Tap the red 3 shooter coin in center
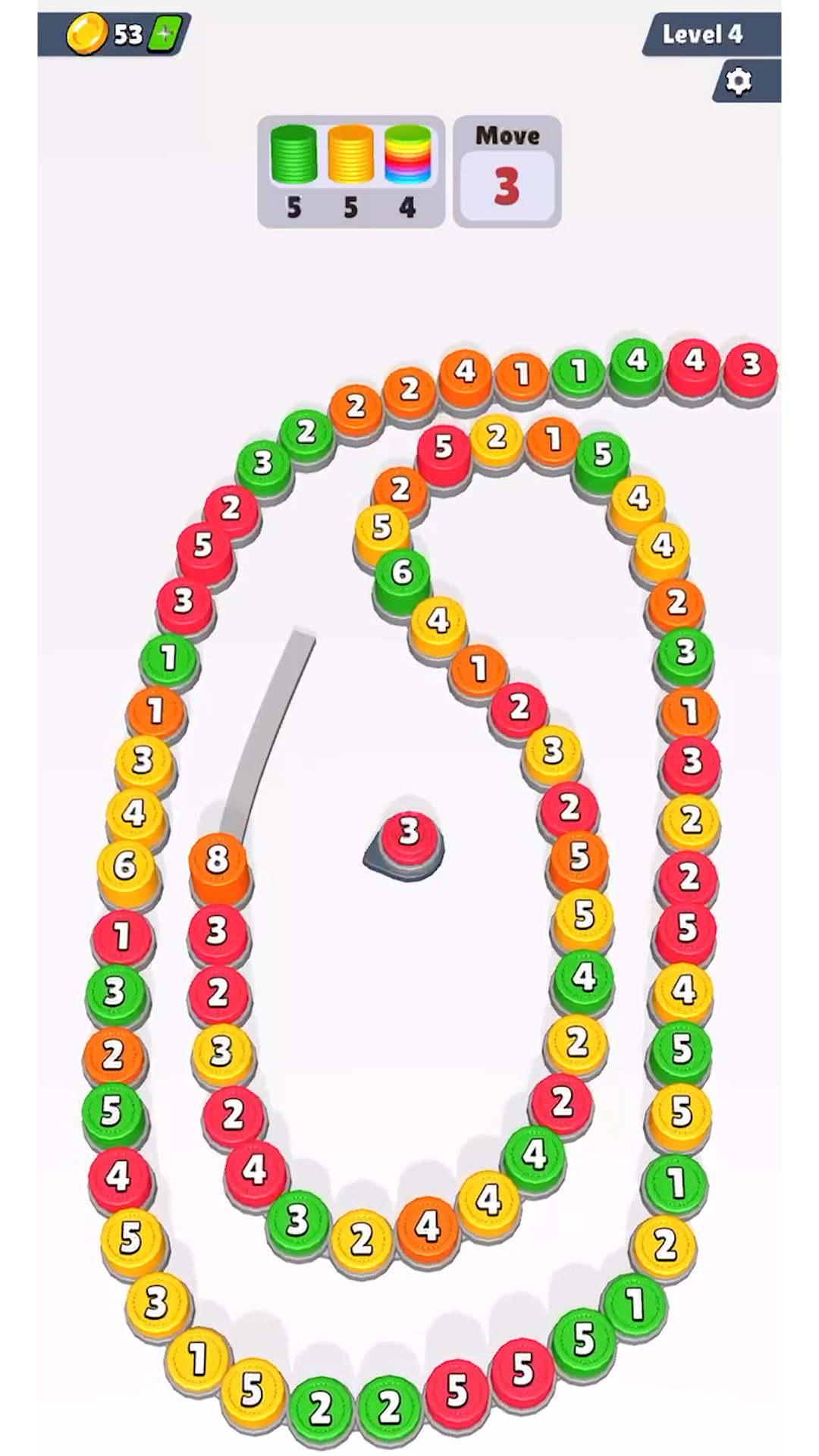This screenshot has width=819, height=1456. (409, 833)
